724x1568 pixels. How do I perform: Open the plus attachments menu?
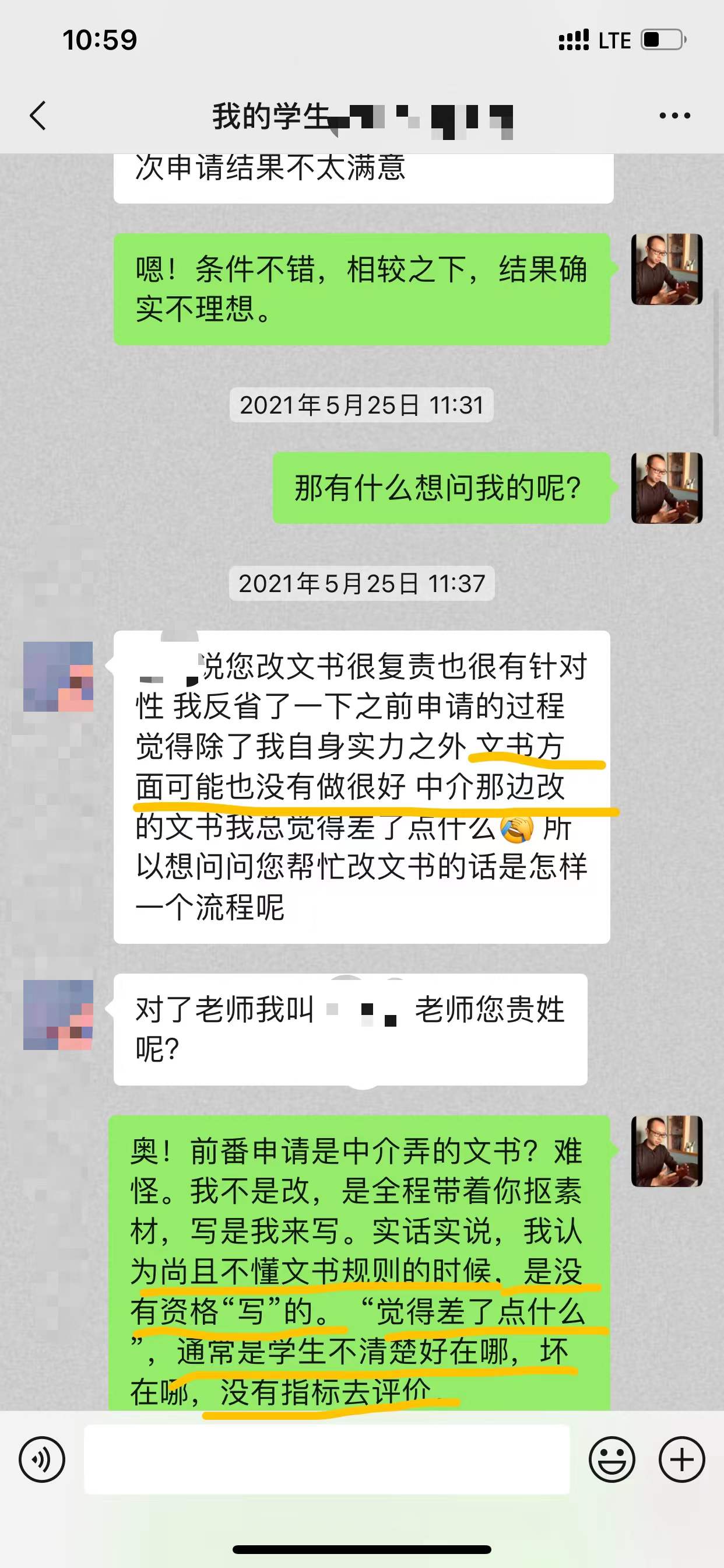(x=681, y=1459)
